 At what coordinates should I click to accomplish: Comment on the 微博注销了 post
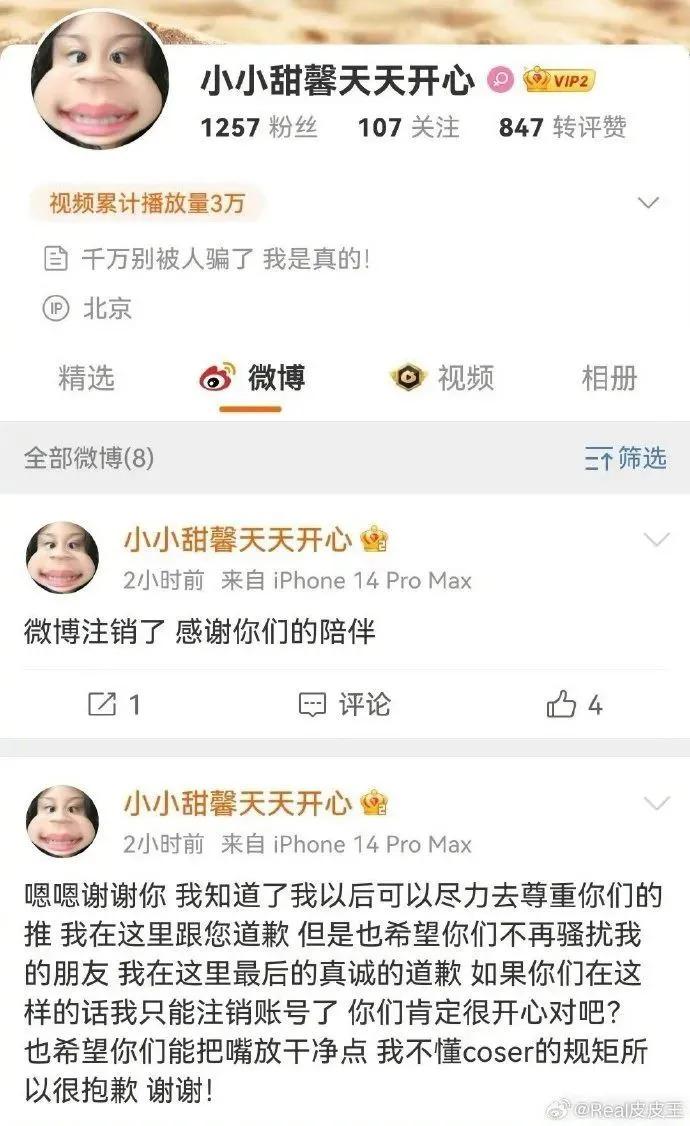[345, 705]
